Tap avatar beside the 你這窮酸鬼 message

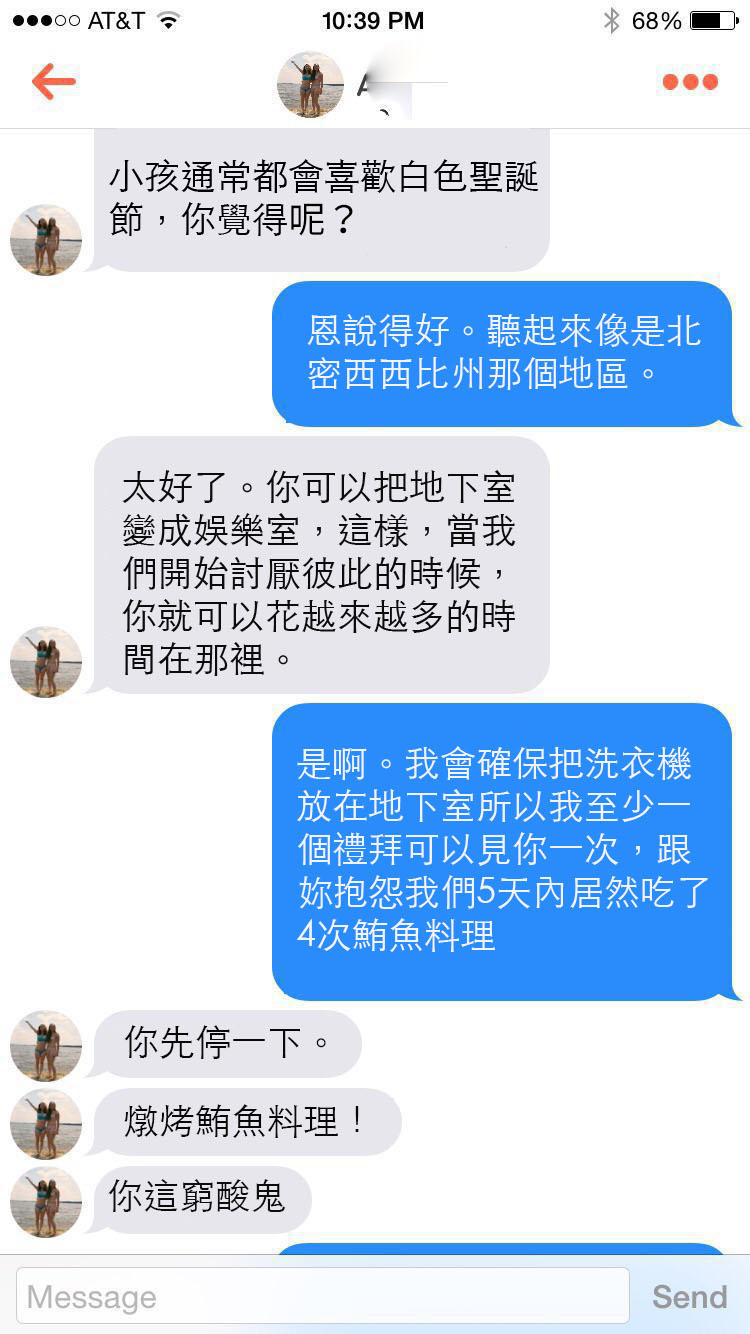(46, 1201)
